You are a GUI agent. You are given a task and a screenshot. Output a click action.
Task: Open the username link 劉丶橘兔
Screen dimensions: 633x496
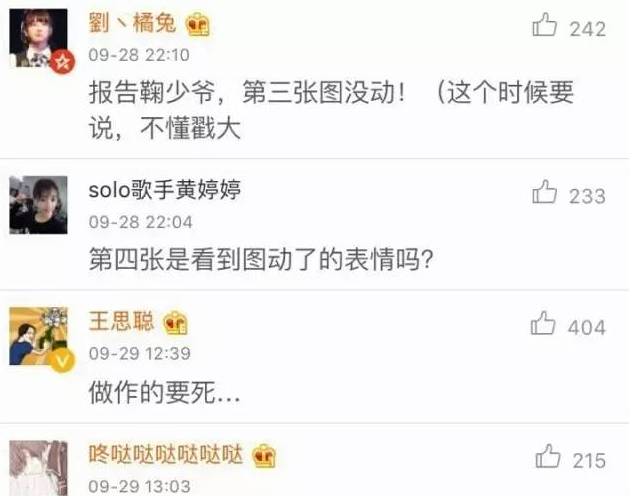tap(130, 24)
